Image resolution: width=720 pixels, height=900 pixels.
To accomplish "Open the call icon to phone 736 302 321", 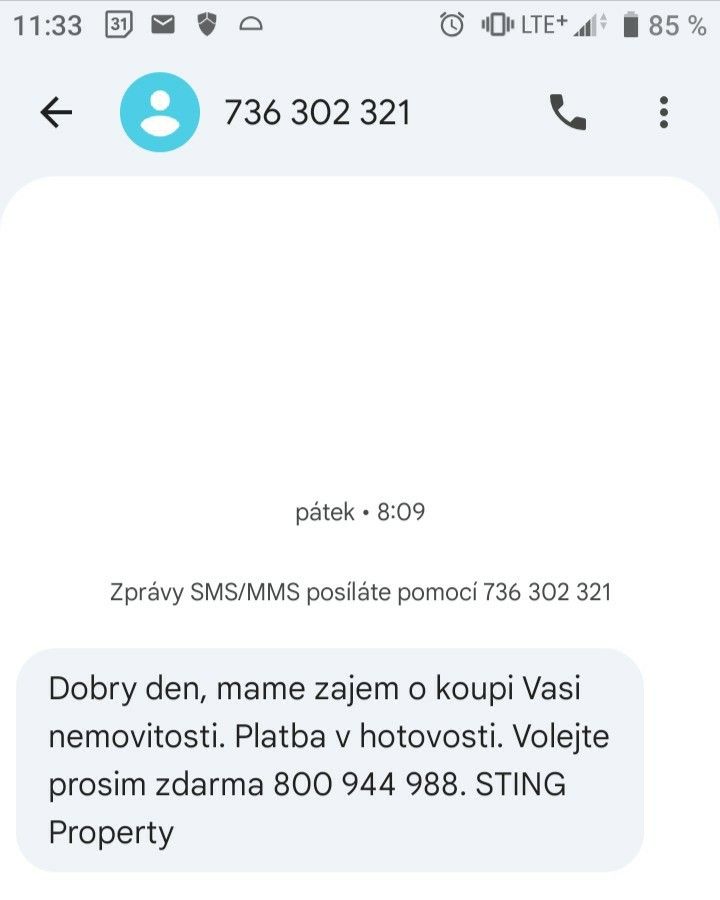I will [566, 112].
